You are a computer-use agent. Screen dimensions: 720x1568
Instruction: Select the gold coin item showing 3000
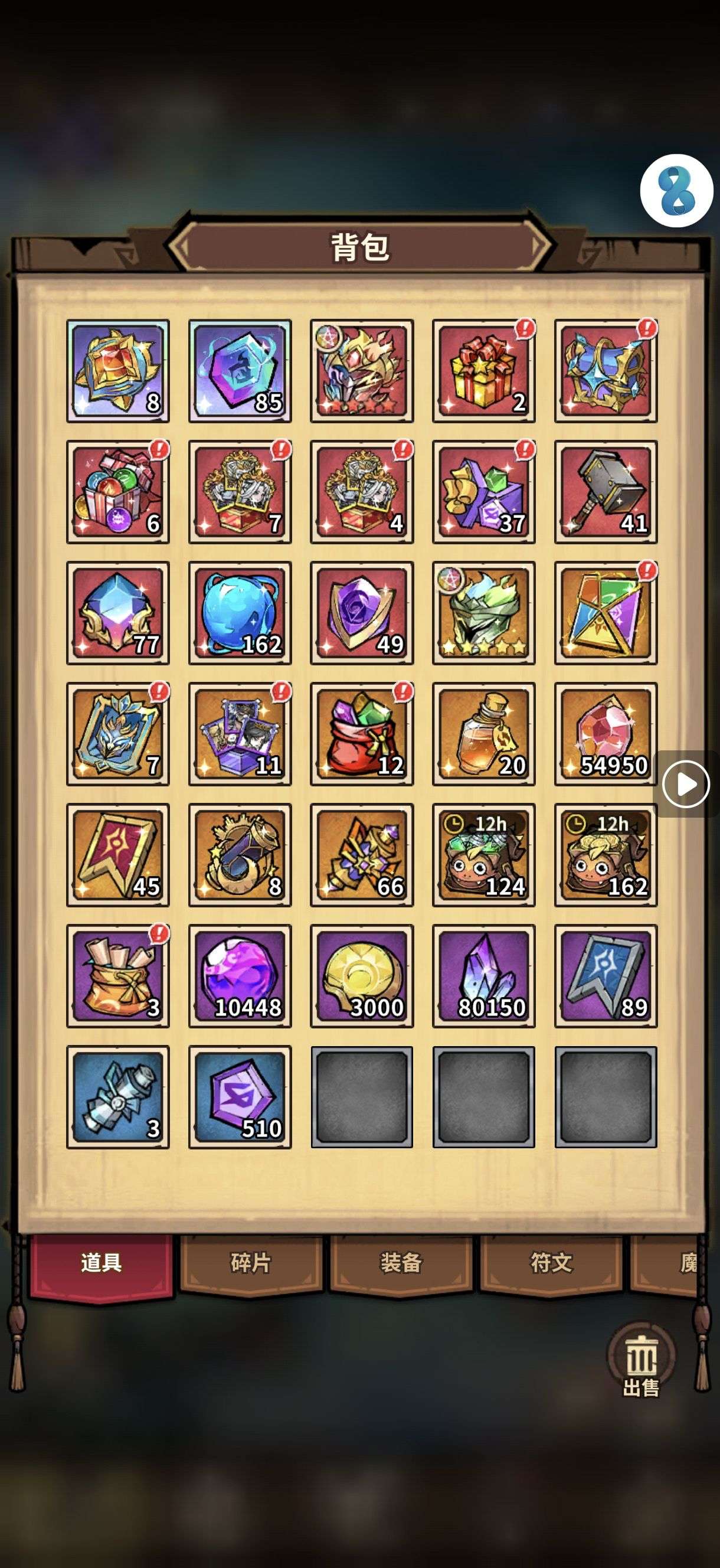point(362,976)
